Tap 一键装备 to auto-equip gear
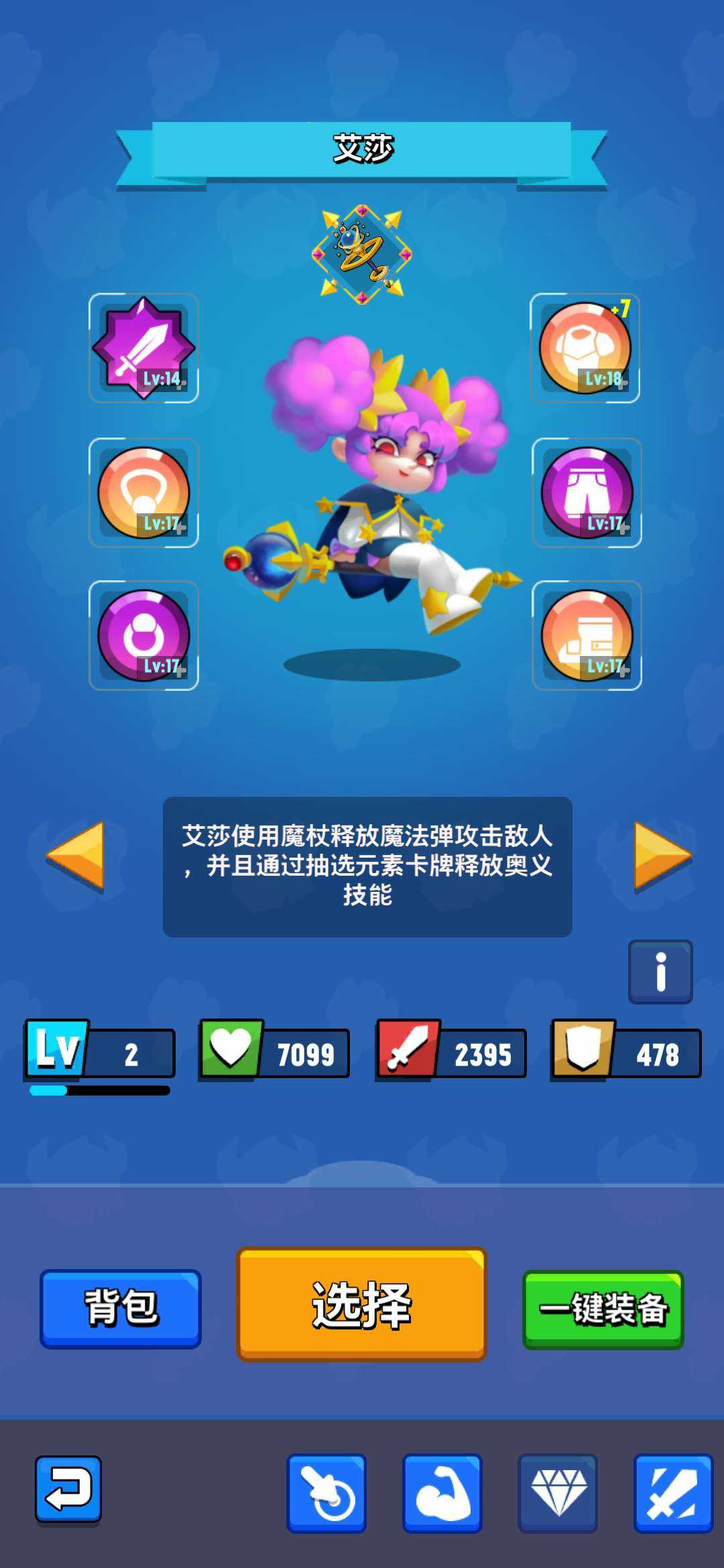The height and width of the screenshot is (1568, 724). [x=603, y=1309]
